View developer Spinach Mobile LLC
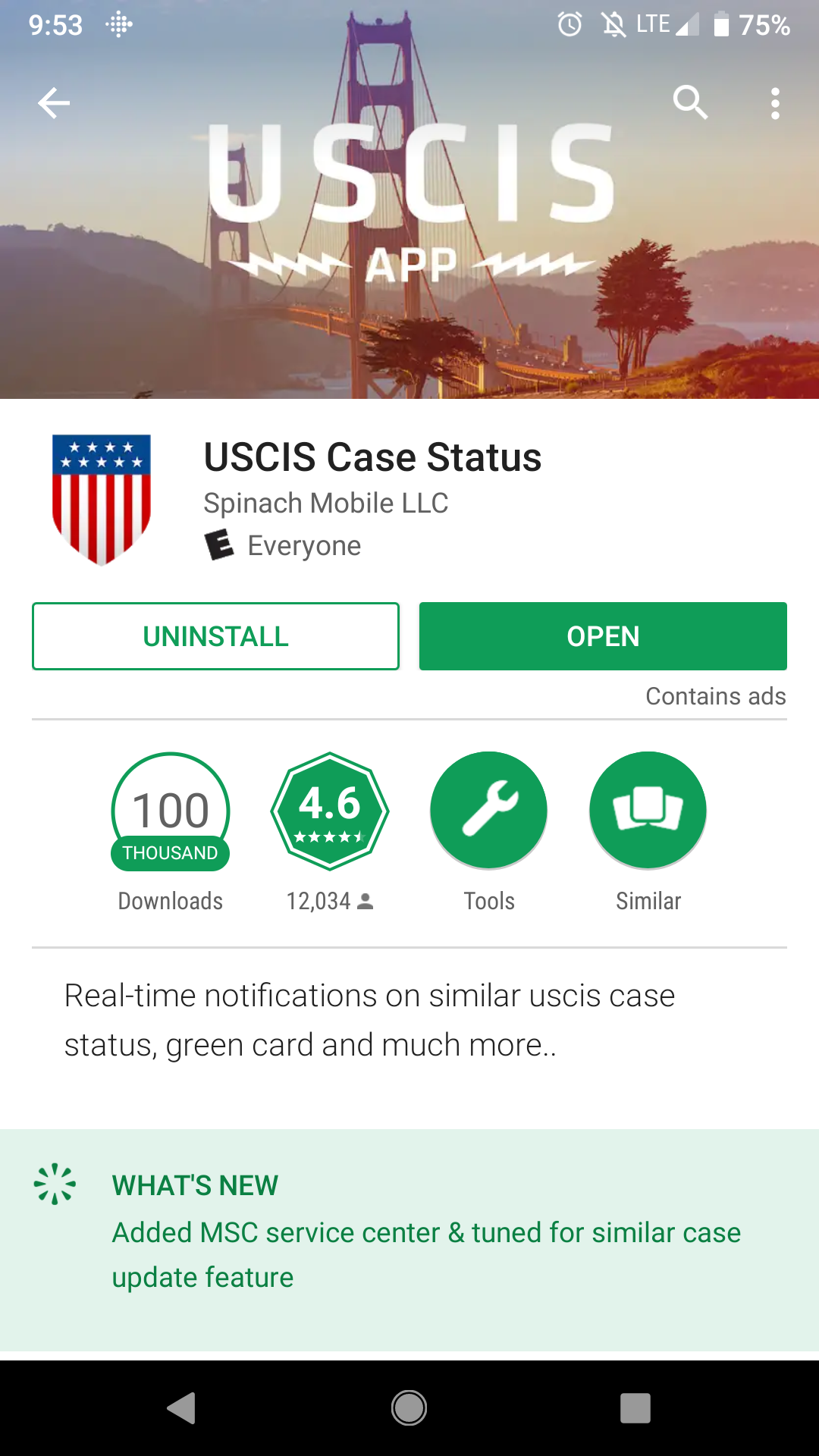 click(x=326, y=503)
